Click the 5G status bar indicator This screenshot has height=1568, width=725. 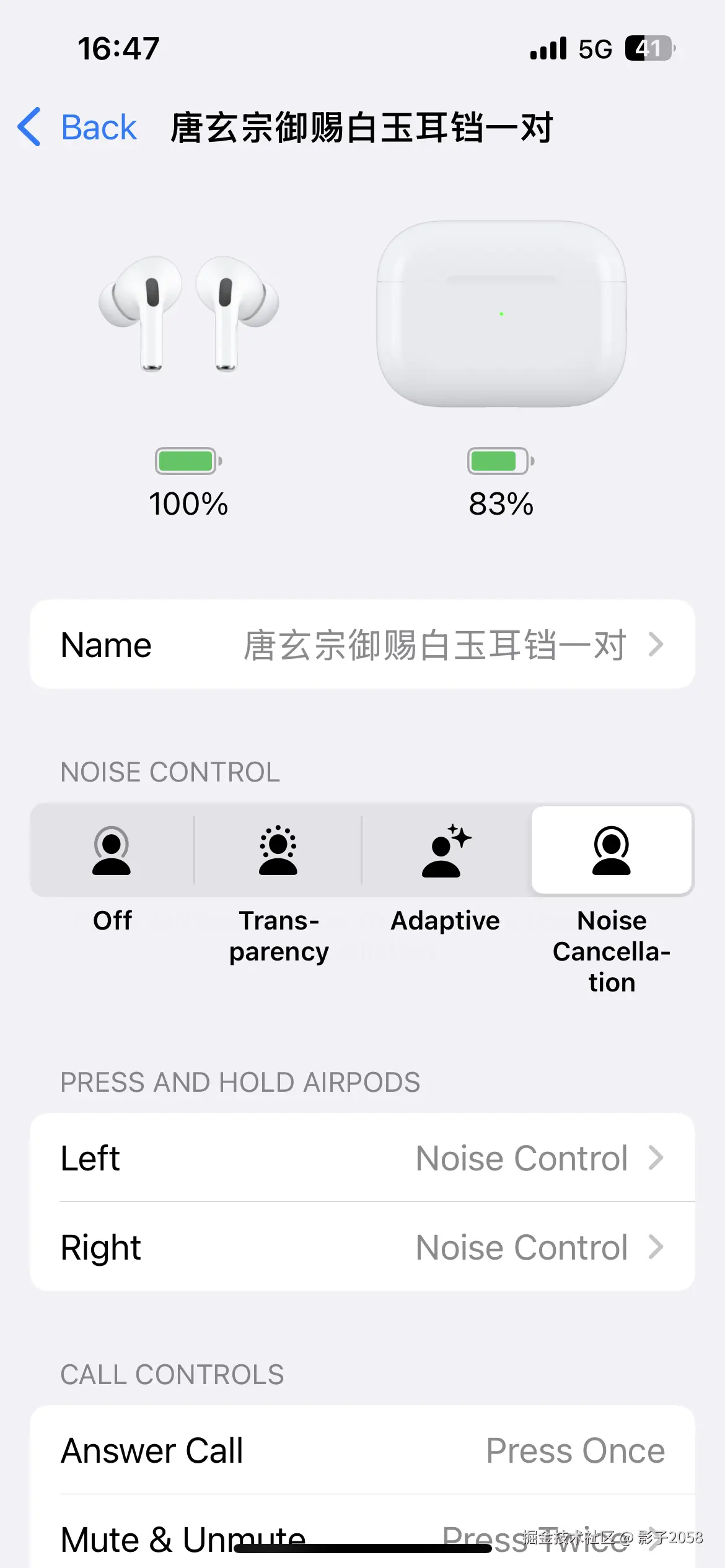[x=593, y=48]
